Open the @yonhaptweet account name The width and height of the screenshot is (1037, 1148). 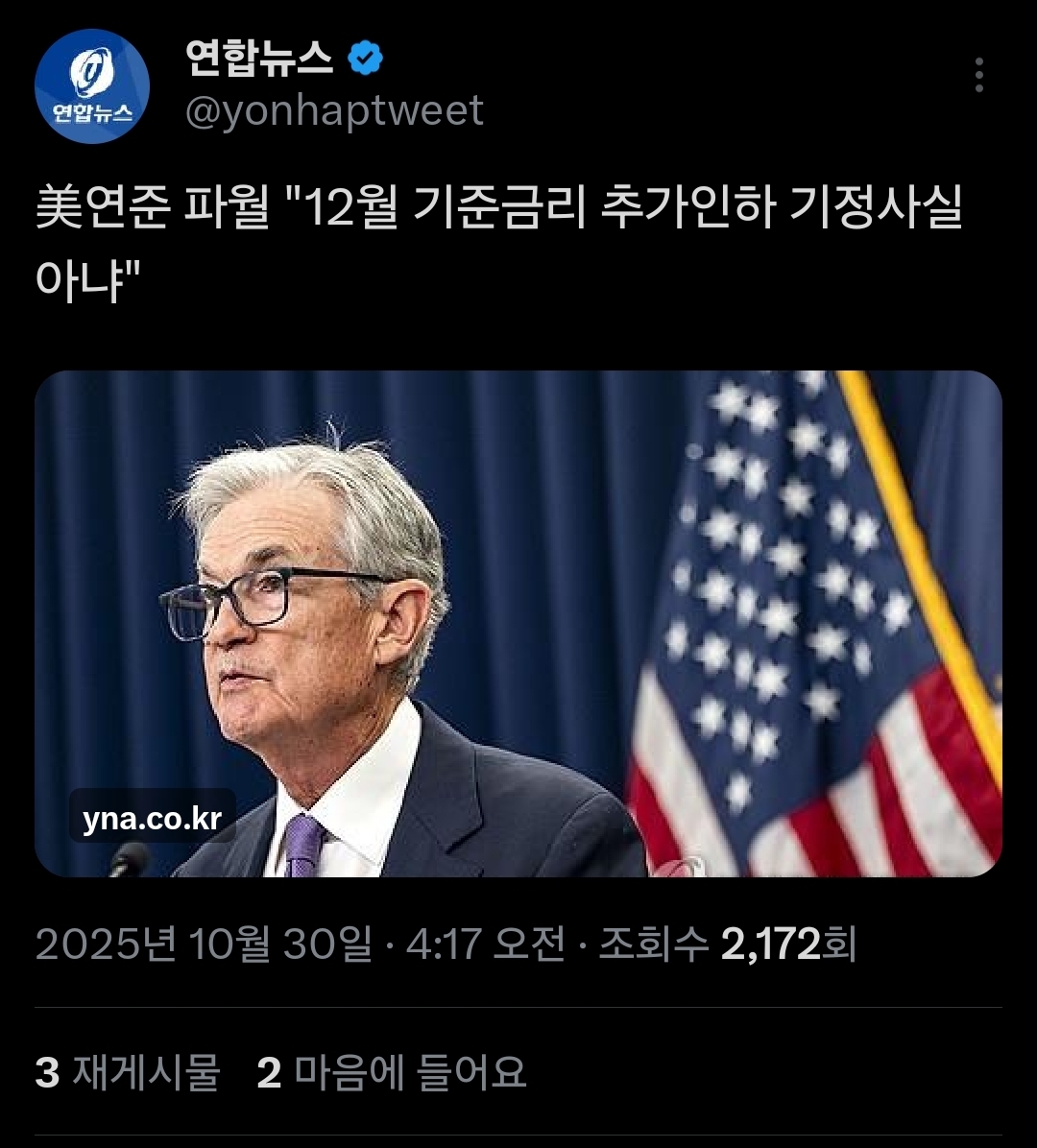(x=334, y=111)
